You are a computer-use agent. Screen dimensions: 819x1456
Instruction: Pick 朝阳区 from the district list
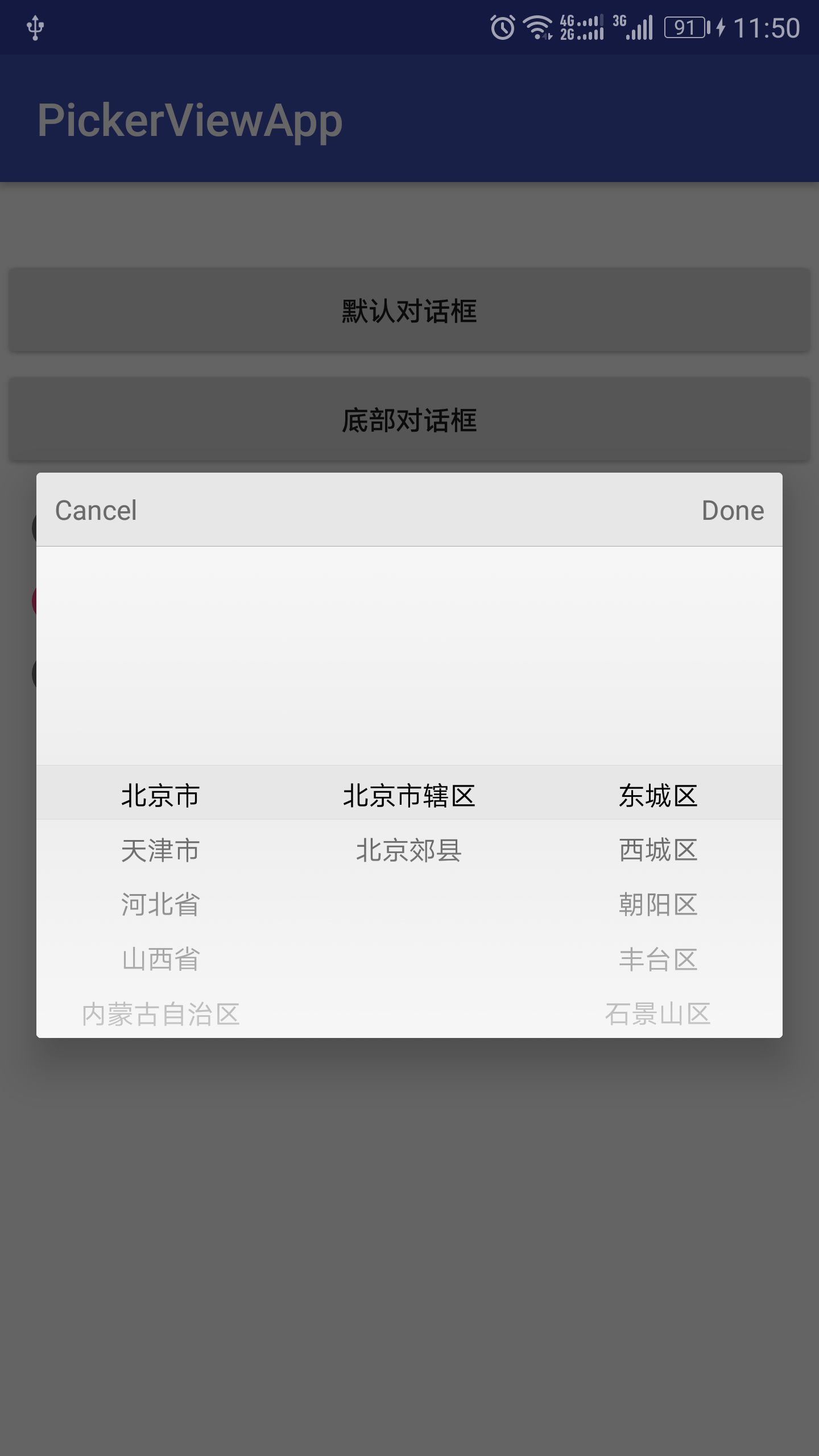[658, 904]
